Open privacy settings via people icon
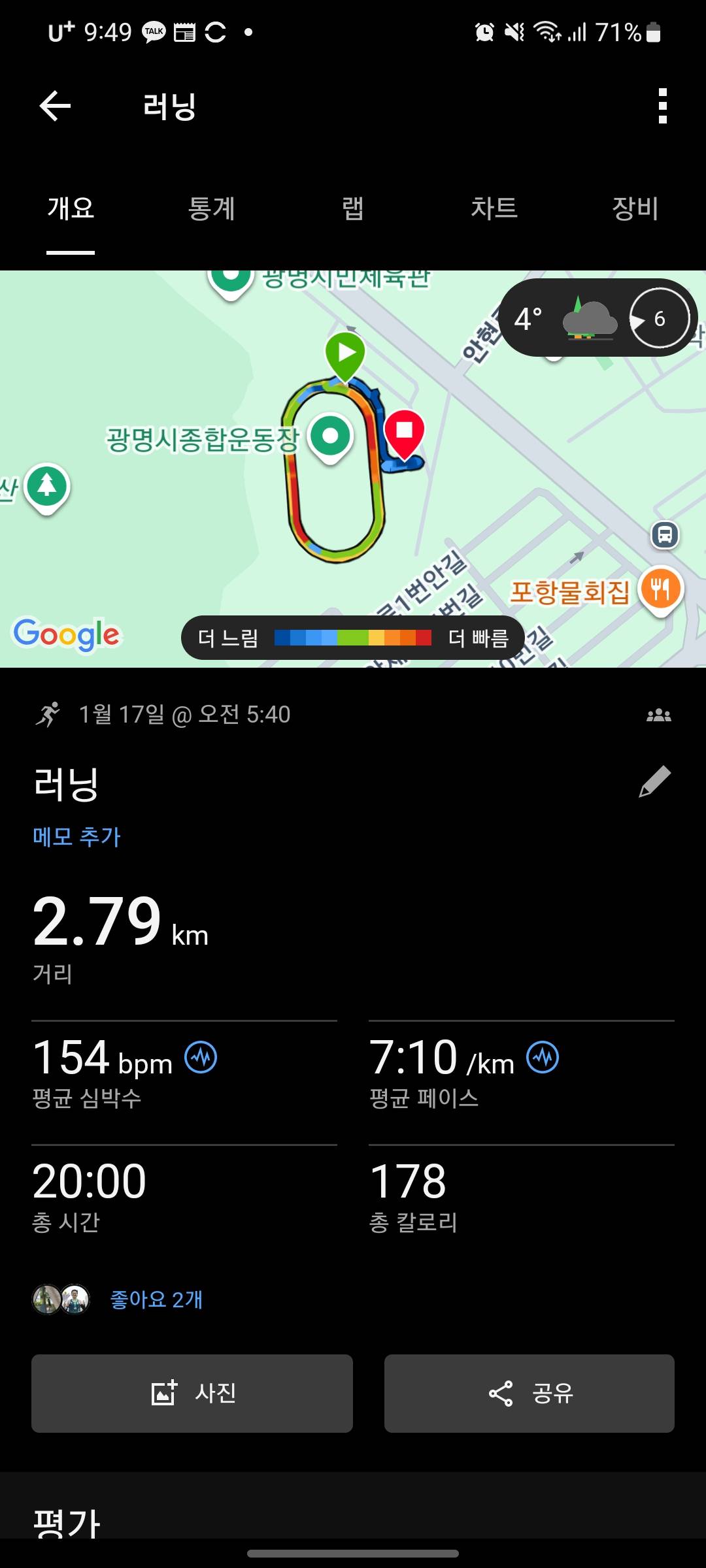The width and height of the screenshot is (706, 1568). tap(657, 713)
